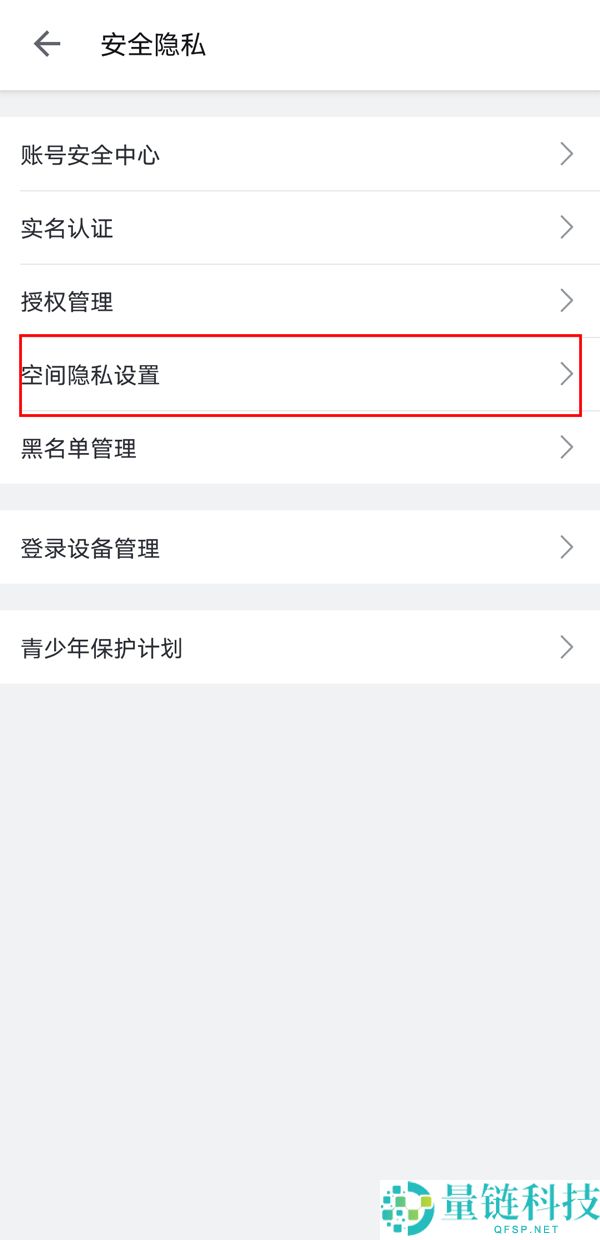Open 授权管理
Viewport: 600px width, 1240px height.
click(x=300, y=301)
